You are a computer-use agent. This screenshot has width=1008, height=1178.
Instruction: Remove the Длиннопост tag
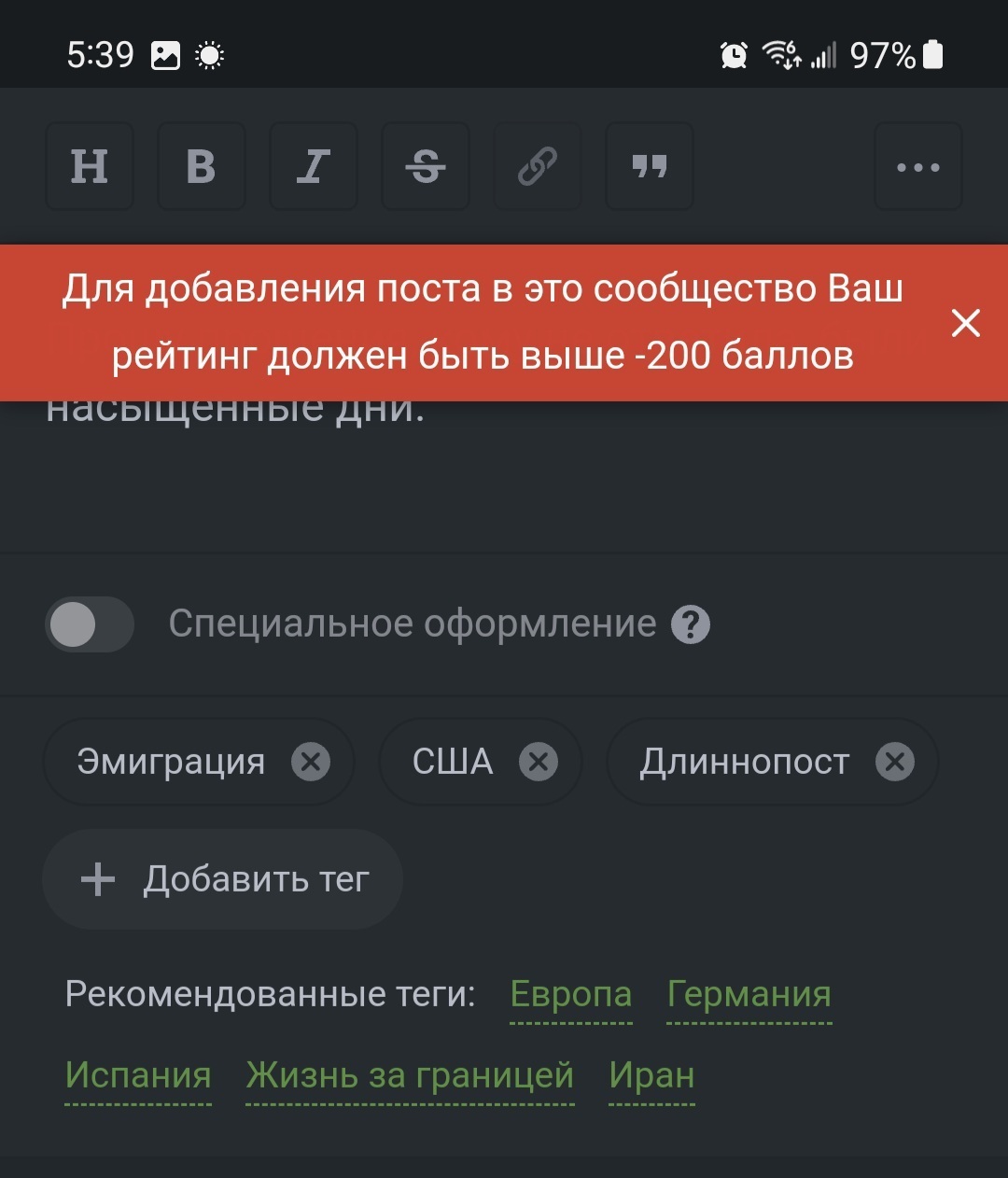(895, 762)
